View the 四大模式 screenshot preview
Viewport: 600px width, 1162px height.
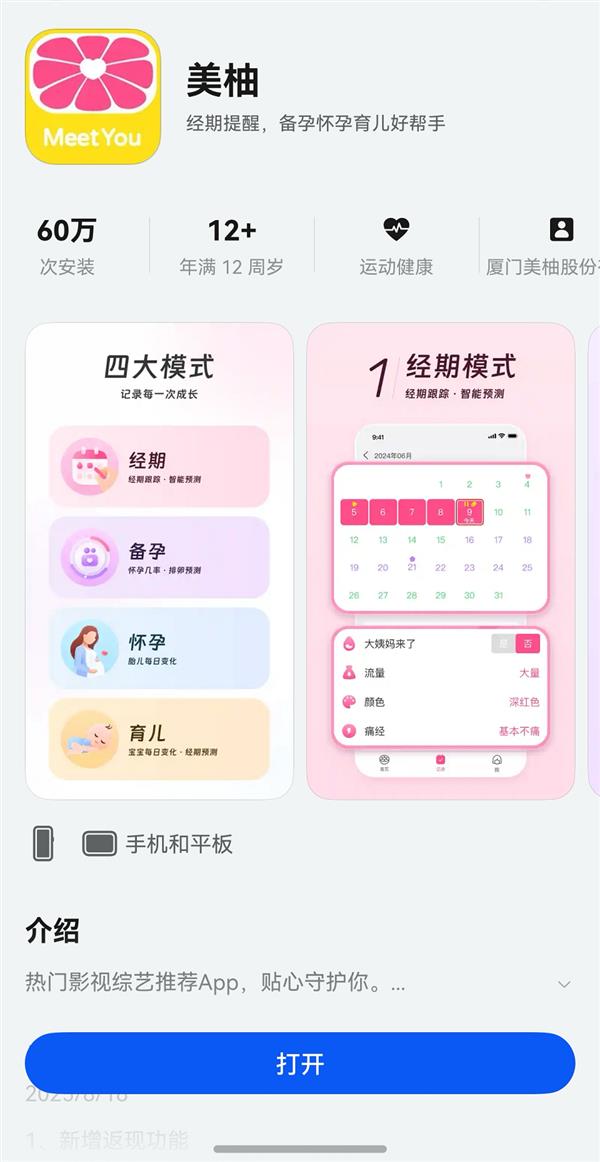(160, 561)
